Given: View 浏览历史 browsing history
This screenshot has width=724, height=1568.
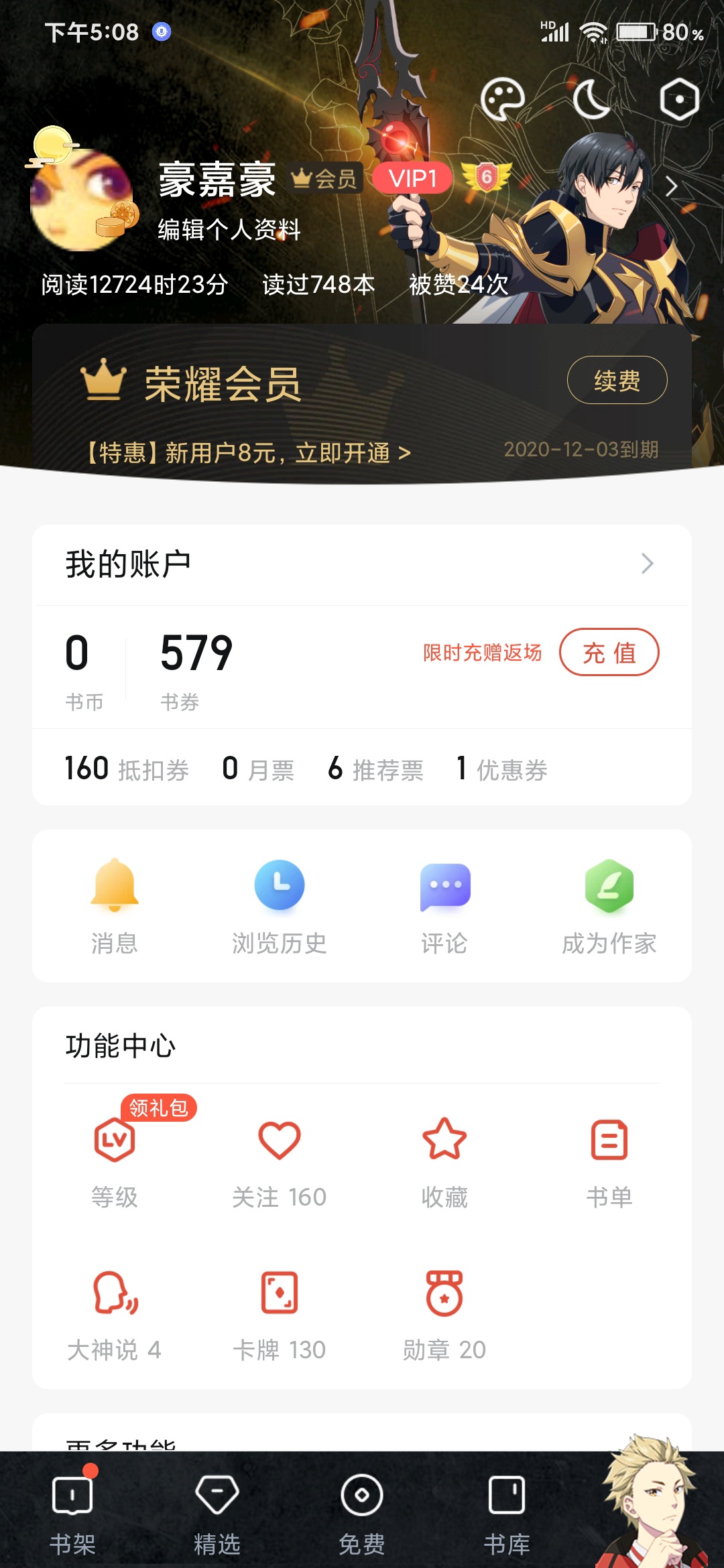Looking at the screenshot, I should [x=280, y=906].
